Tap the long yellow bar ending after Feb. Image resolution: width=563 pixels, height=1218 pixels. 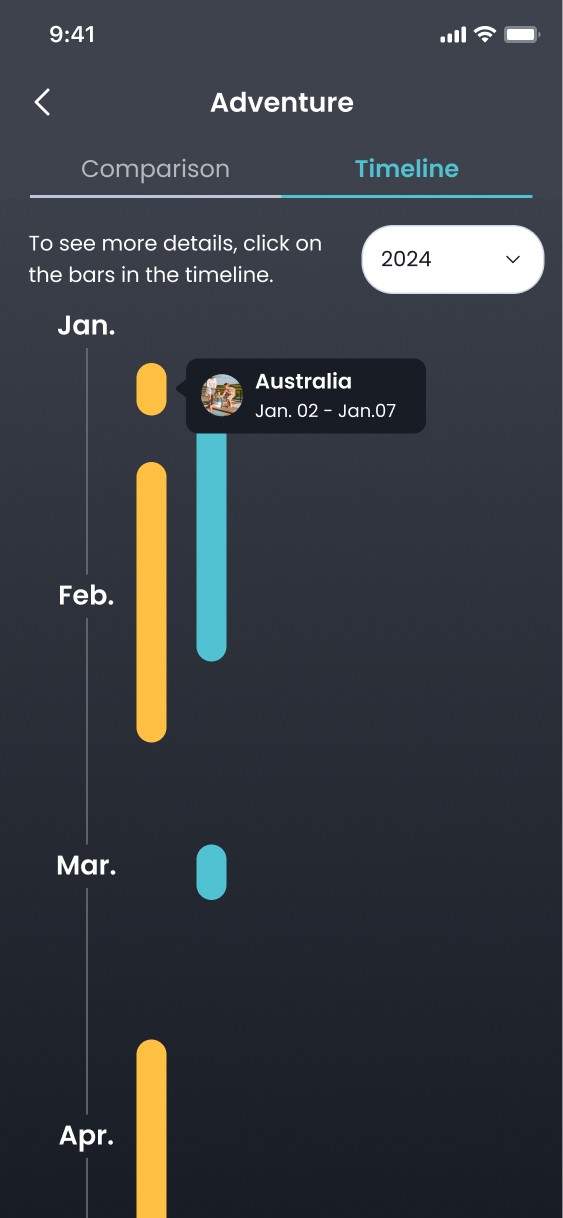tap(151, 602)
